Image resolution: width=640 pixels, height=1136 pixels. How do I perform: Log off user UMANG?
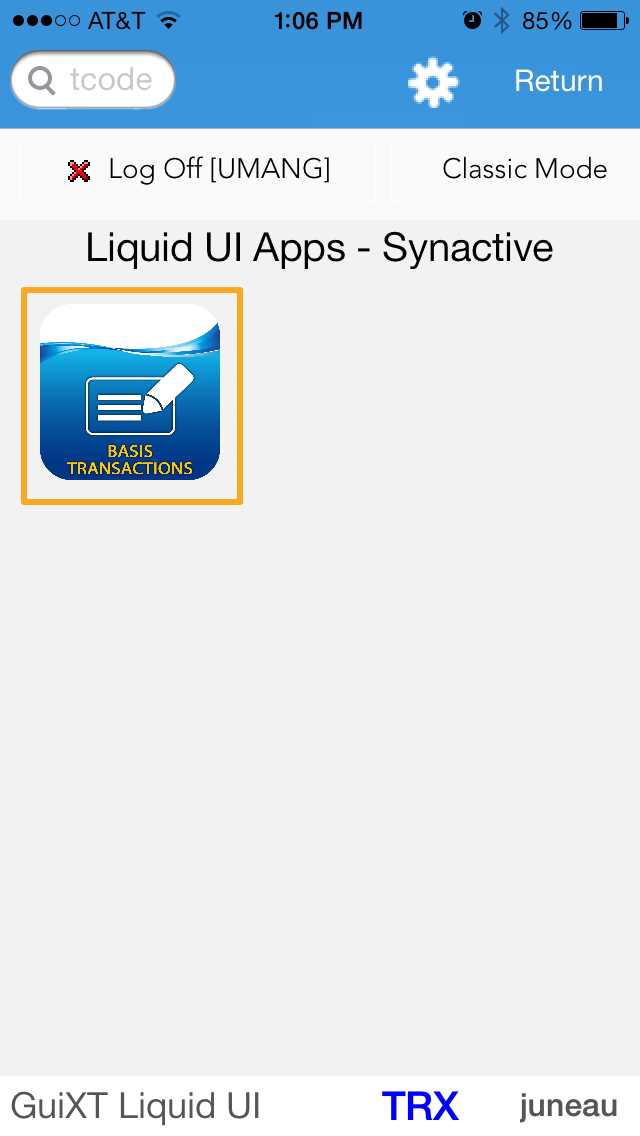click(198, 170)
